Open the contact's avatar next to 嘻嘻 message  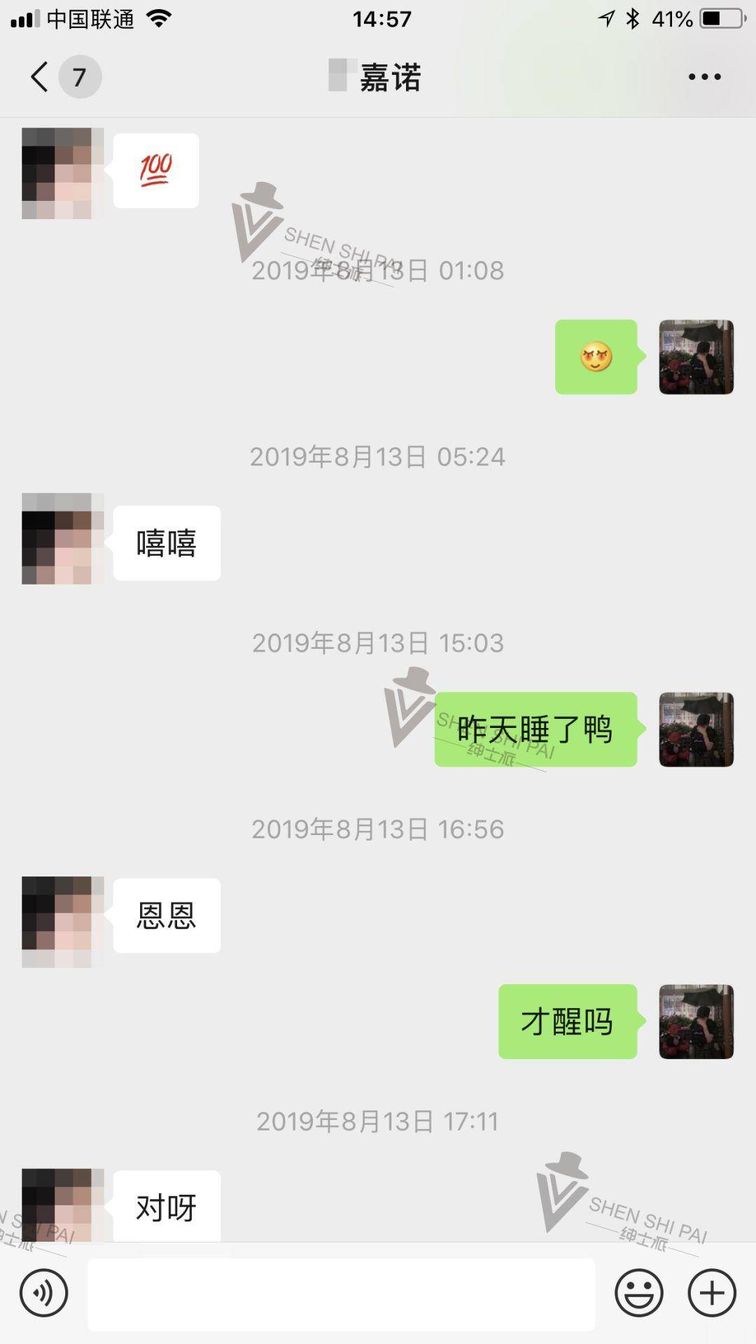pos(58,540)
